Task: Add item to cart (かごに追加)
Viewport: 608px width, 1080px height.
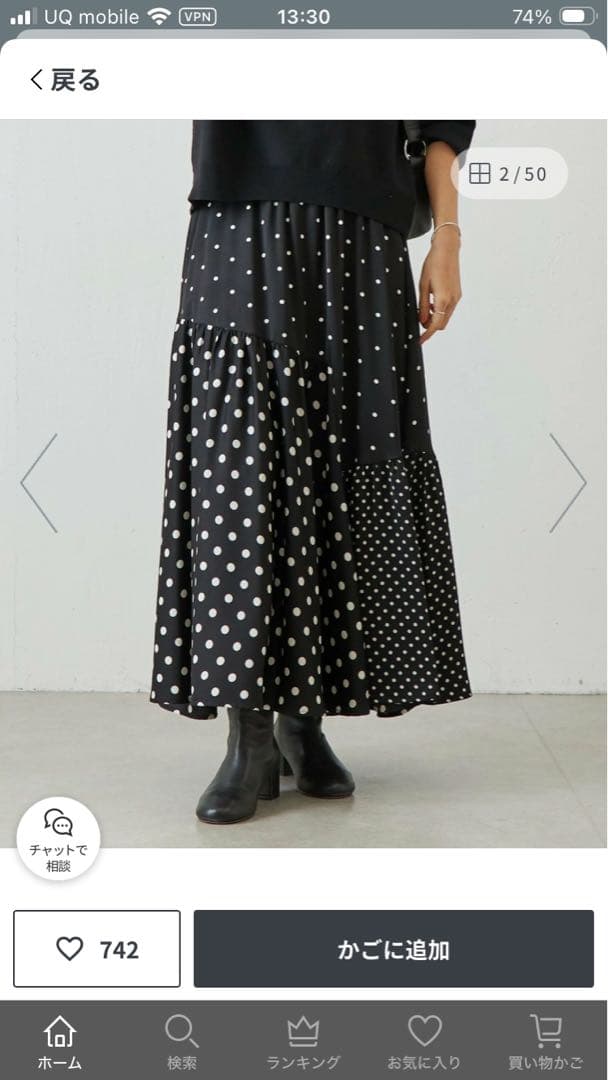Action: (x=393, y=949)
